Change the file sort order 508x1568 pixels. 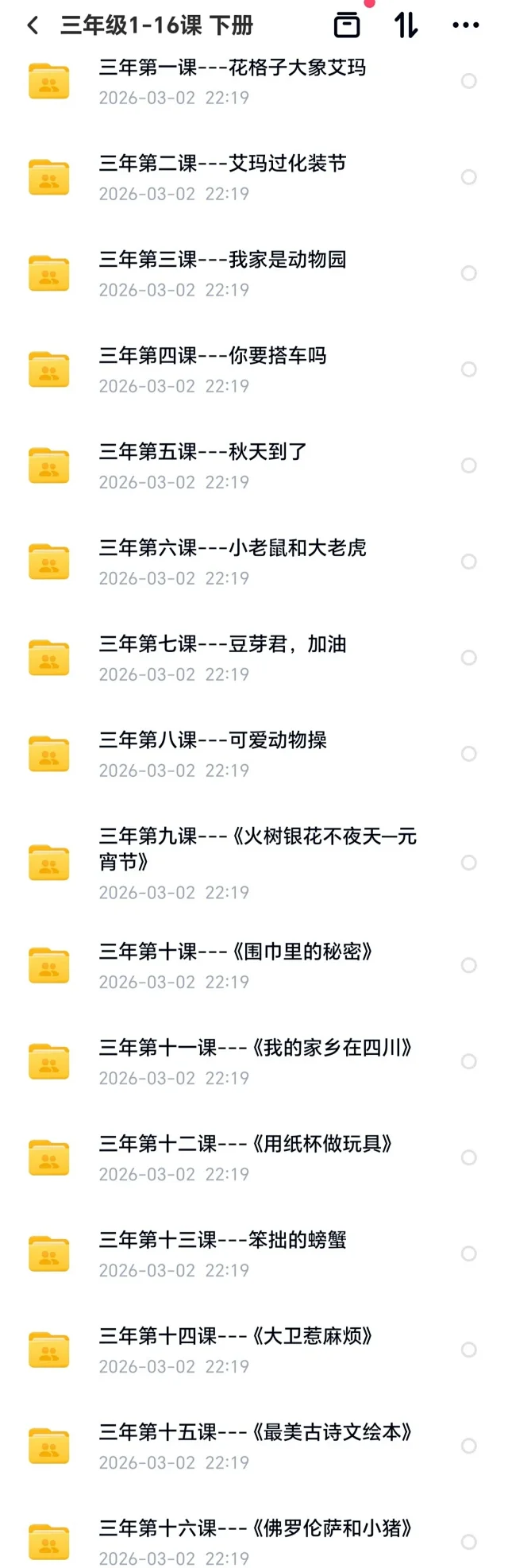(406, 25)
